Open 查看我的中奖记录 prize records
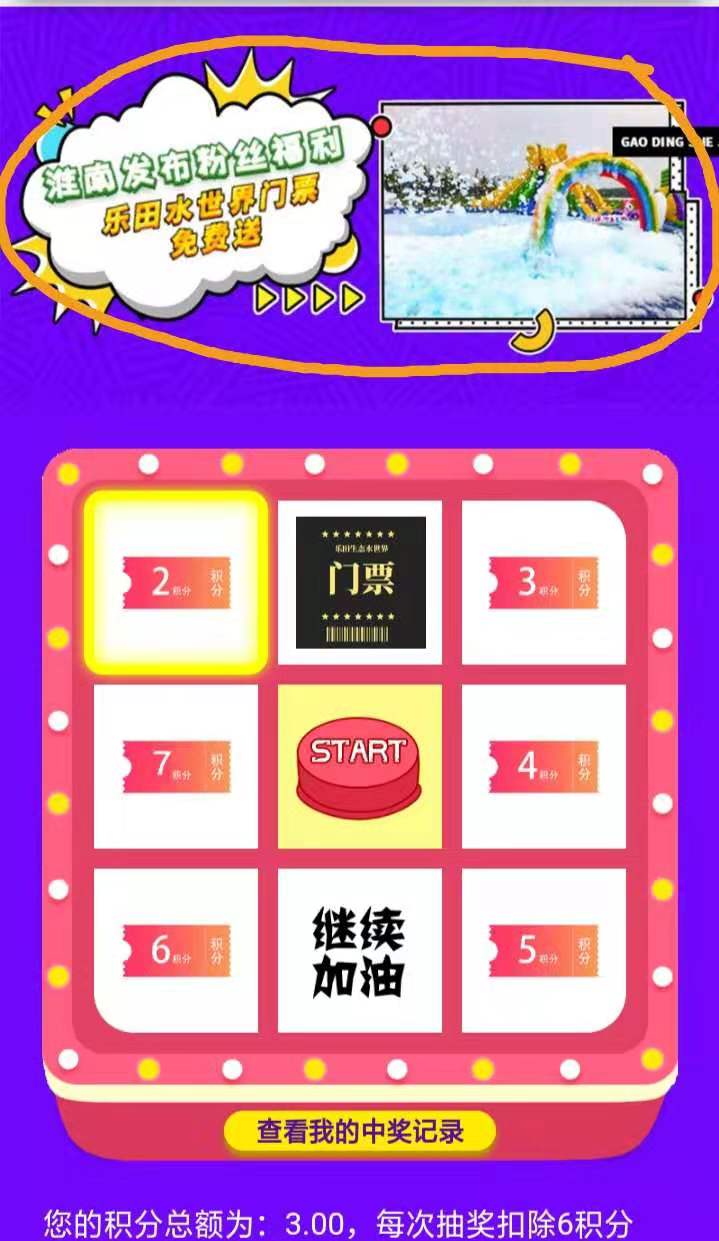719x1241 pixels. click(x=360, y=1132)
